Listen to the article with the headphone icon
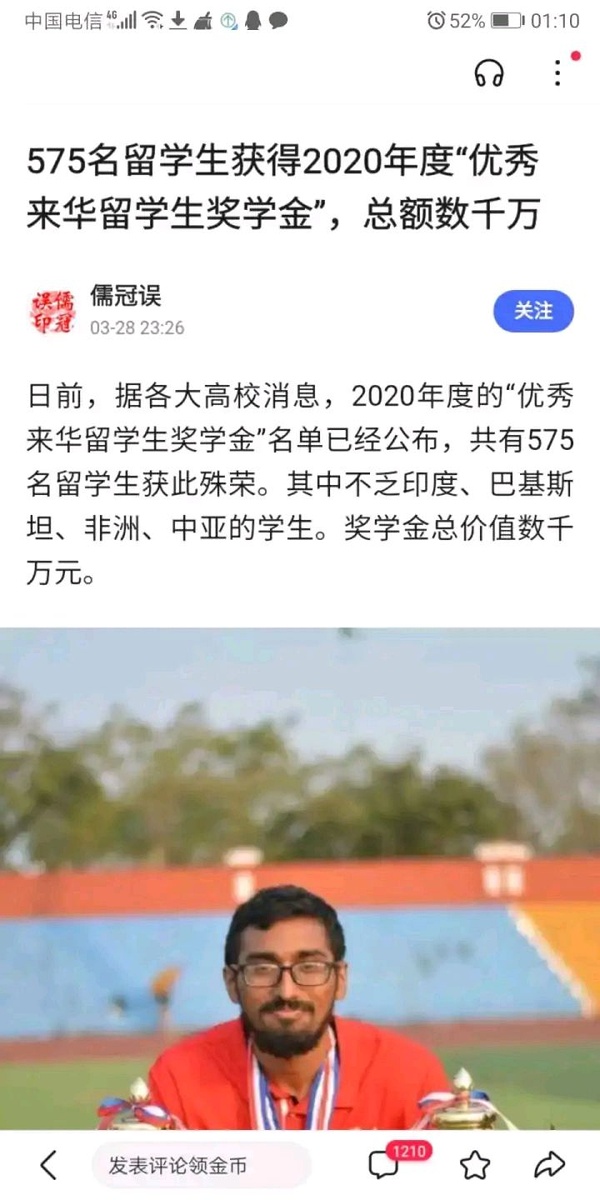This screenshot has width=600, height=1200. pos(489,73)
